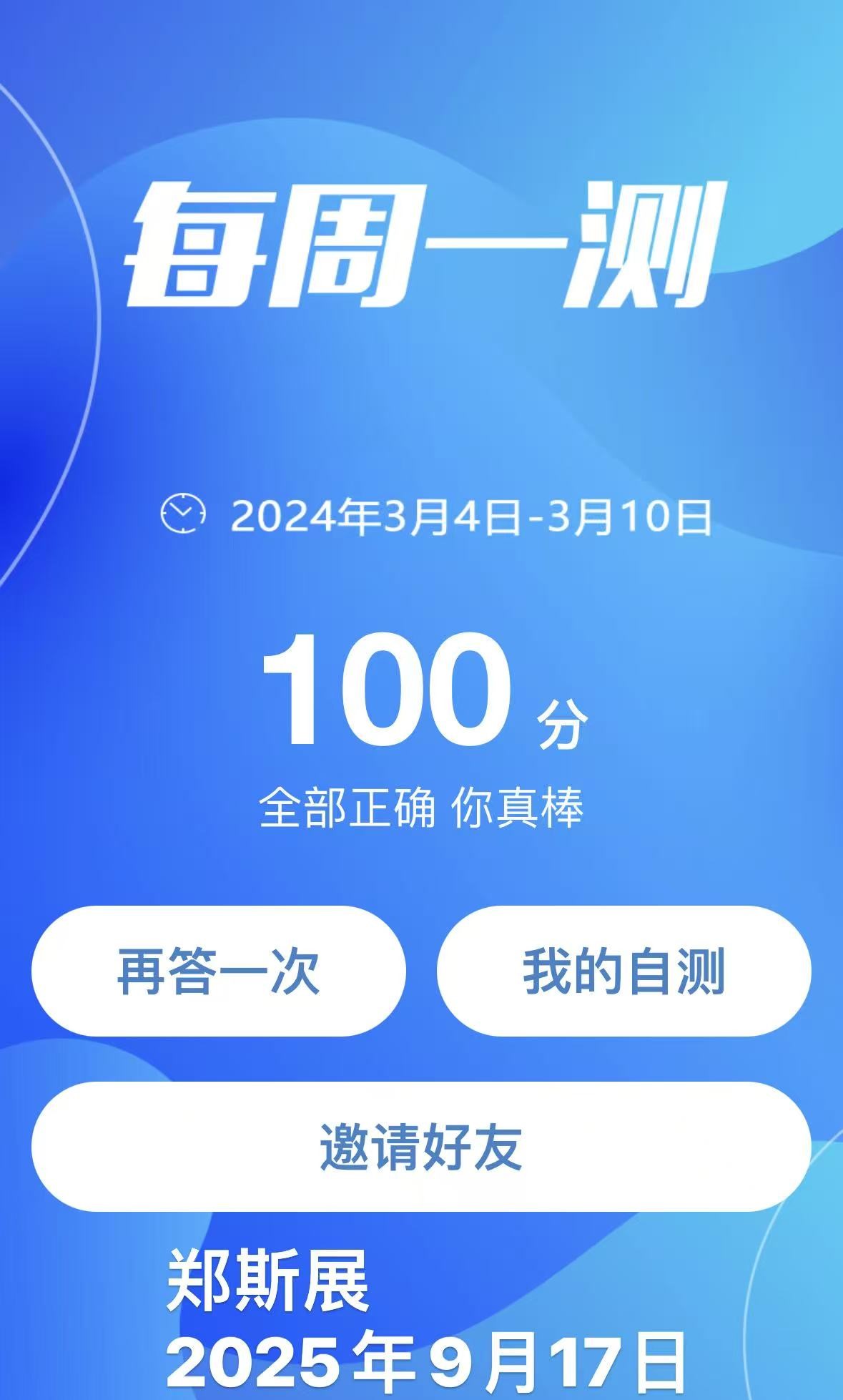Tap the 再答一次 button
The image size is (843, 1400).
218,971
